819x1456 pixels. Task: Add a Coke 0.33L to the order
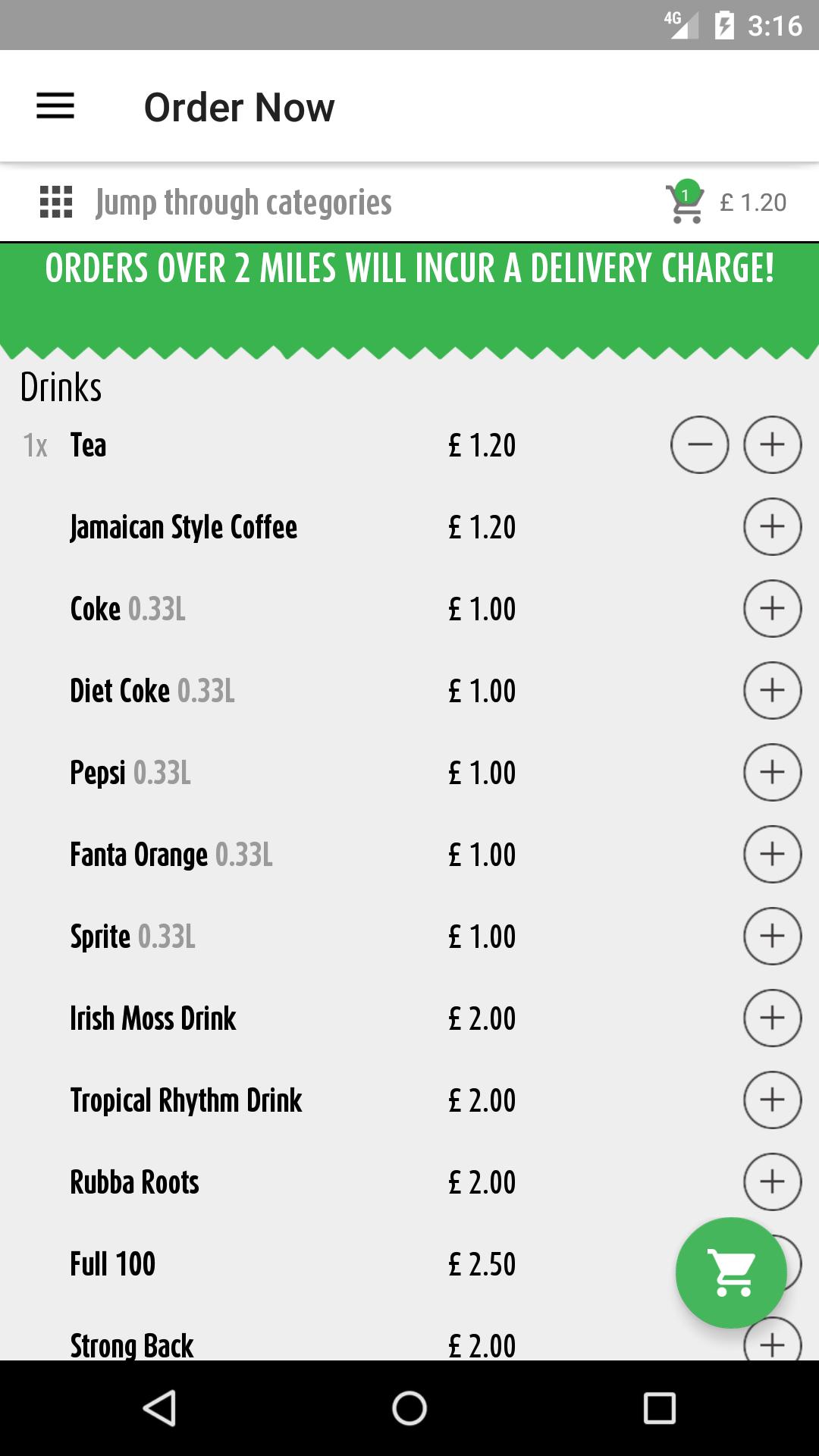(772, 608)
